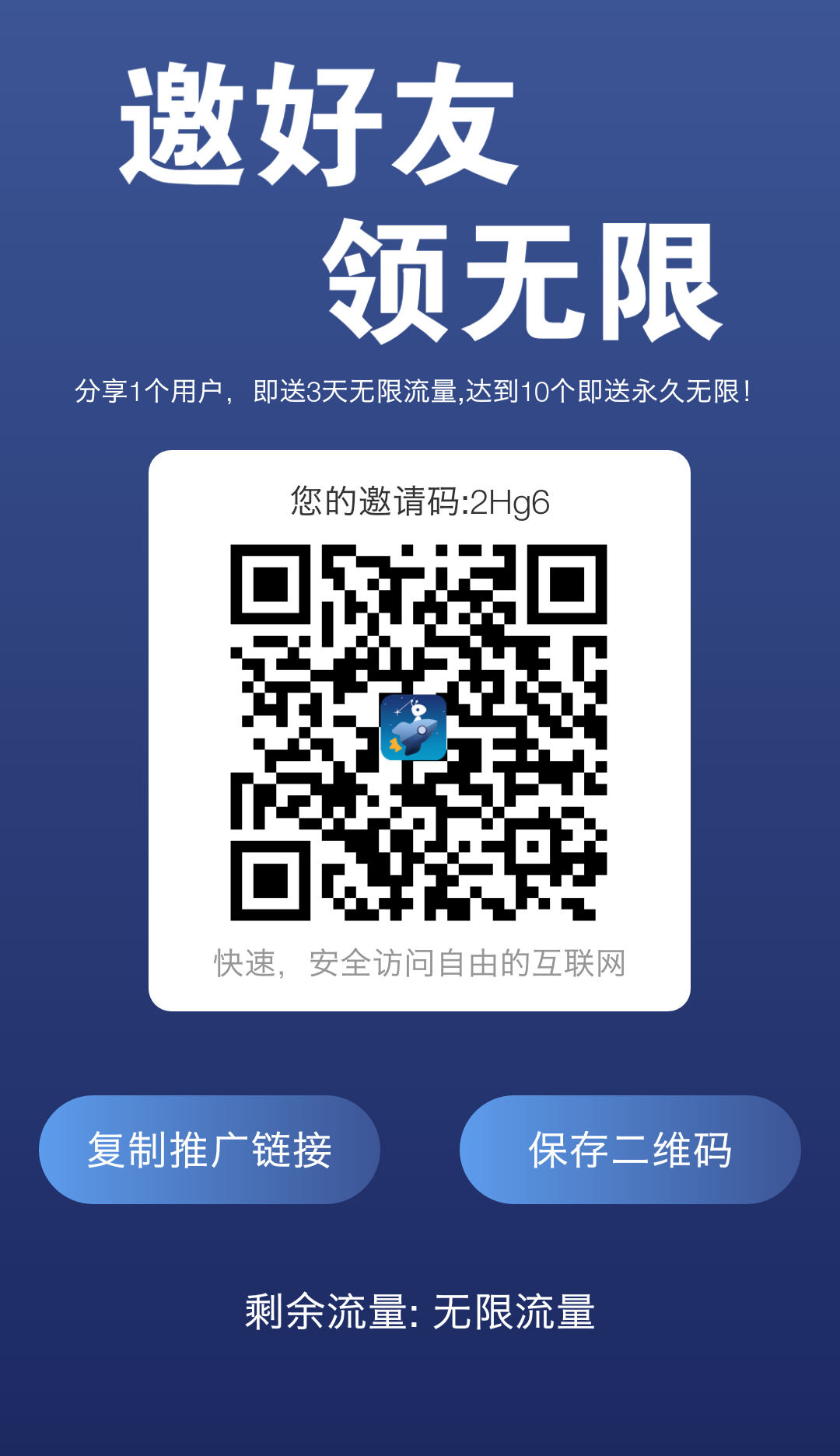Tap the 复制推广链接 button
840x1456 pixels.
(209, 1150)
